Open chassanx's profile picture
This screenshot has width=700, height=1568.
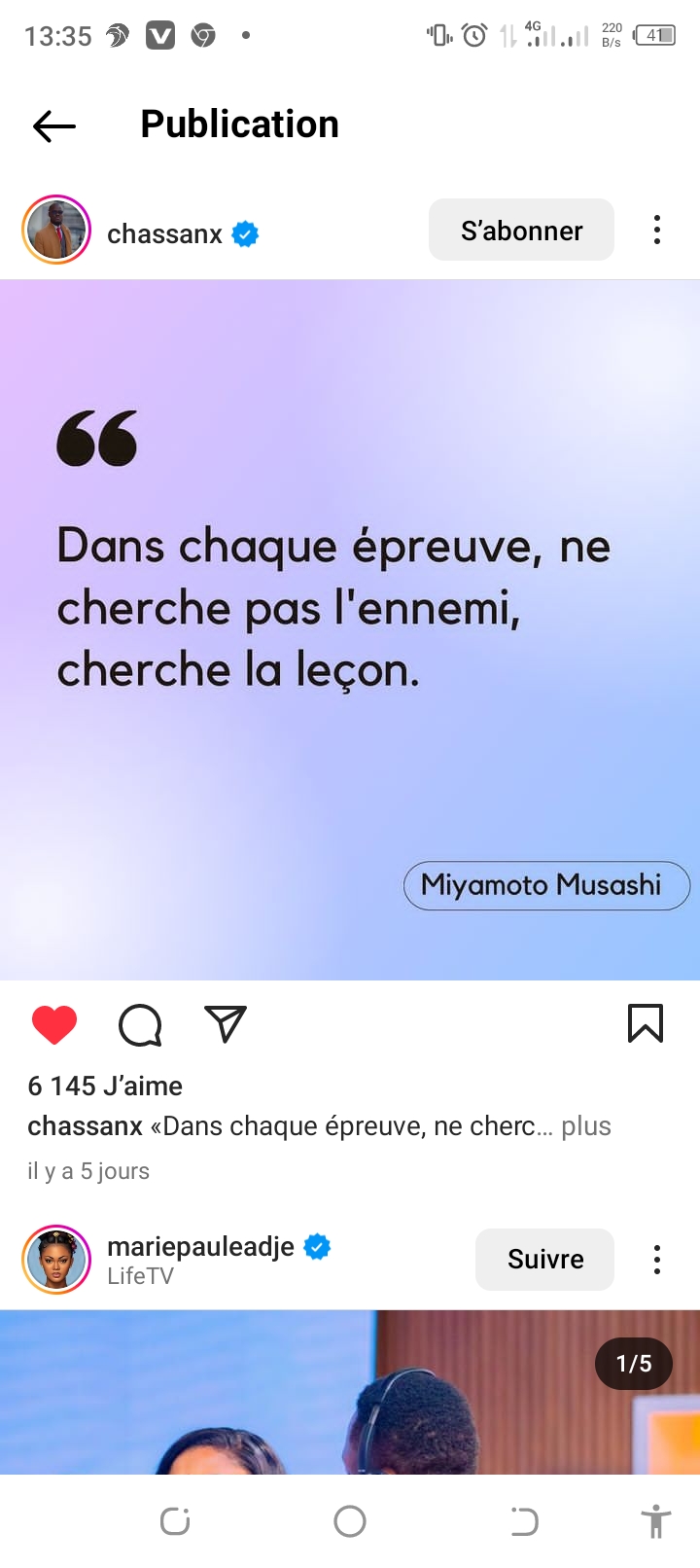point(56,231)
